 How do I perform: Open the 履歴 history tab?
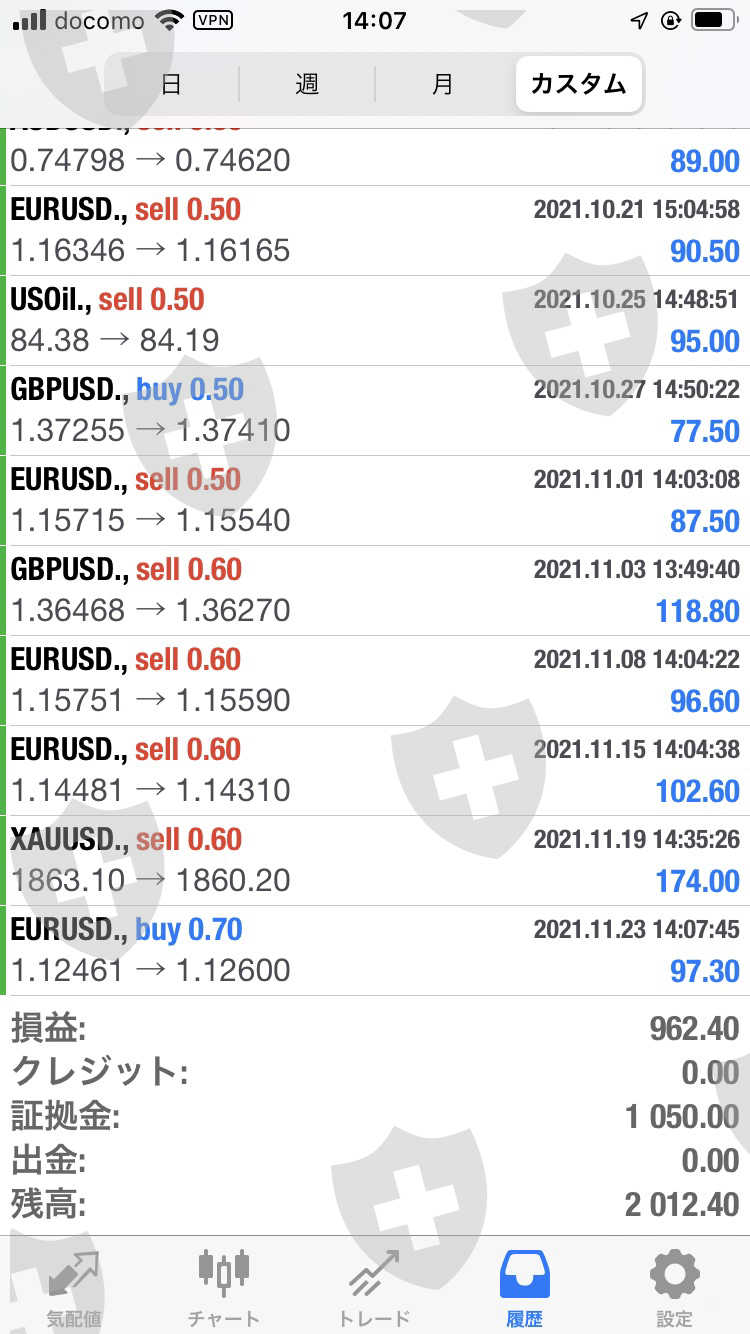pos(524,1288)
